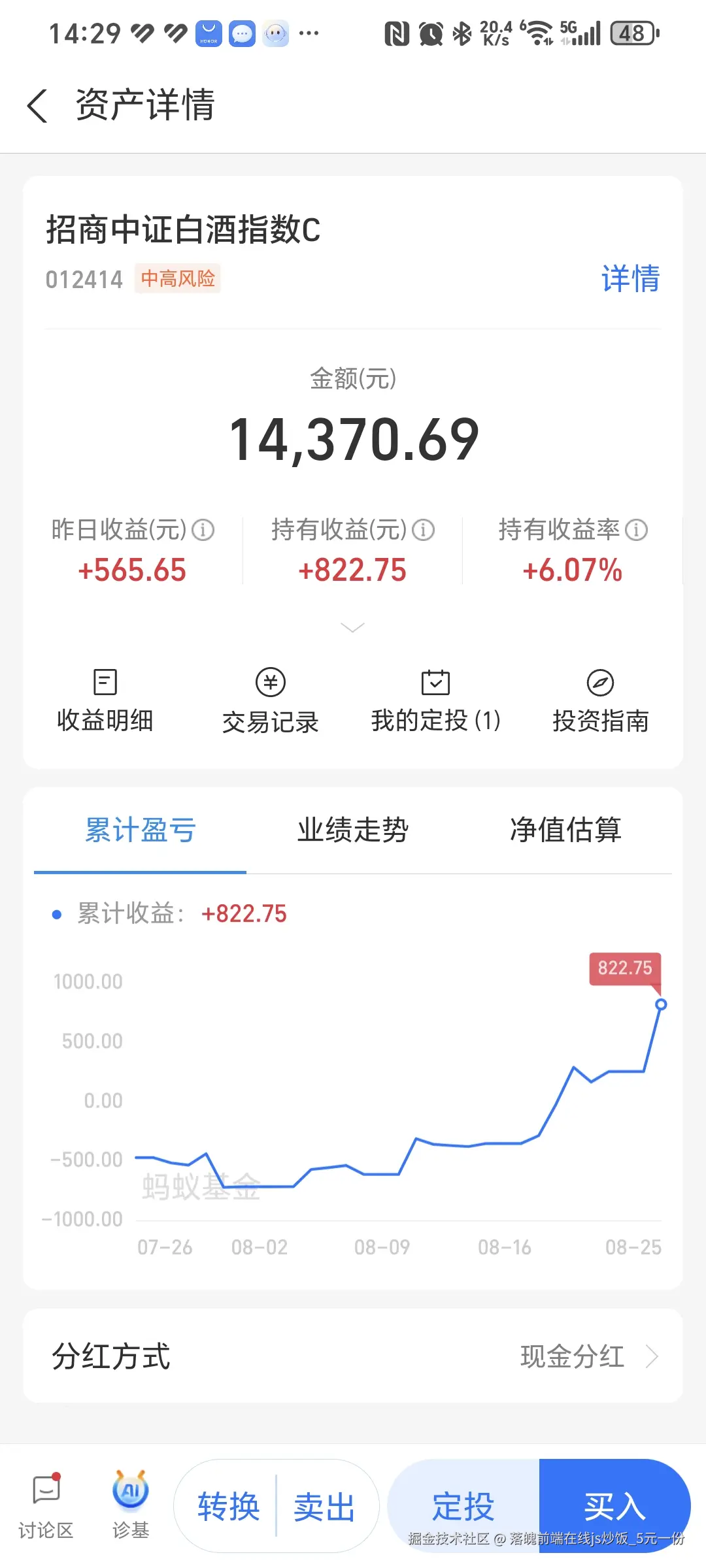Tap the info icon next to 昨日收益
The height and width of the screenshot is (1568, 706).
[x=203, y=531]
